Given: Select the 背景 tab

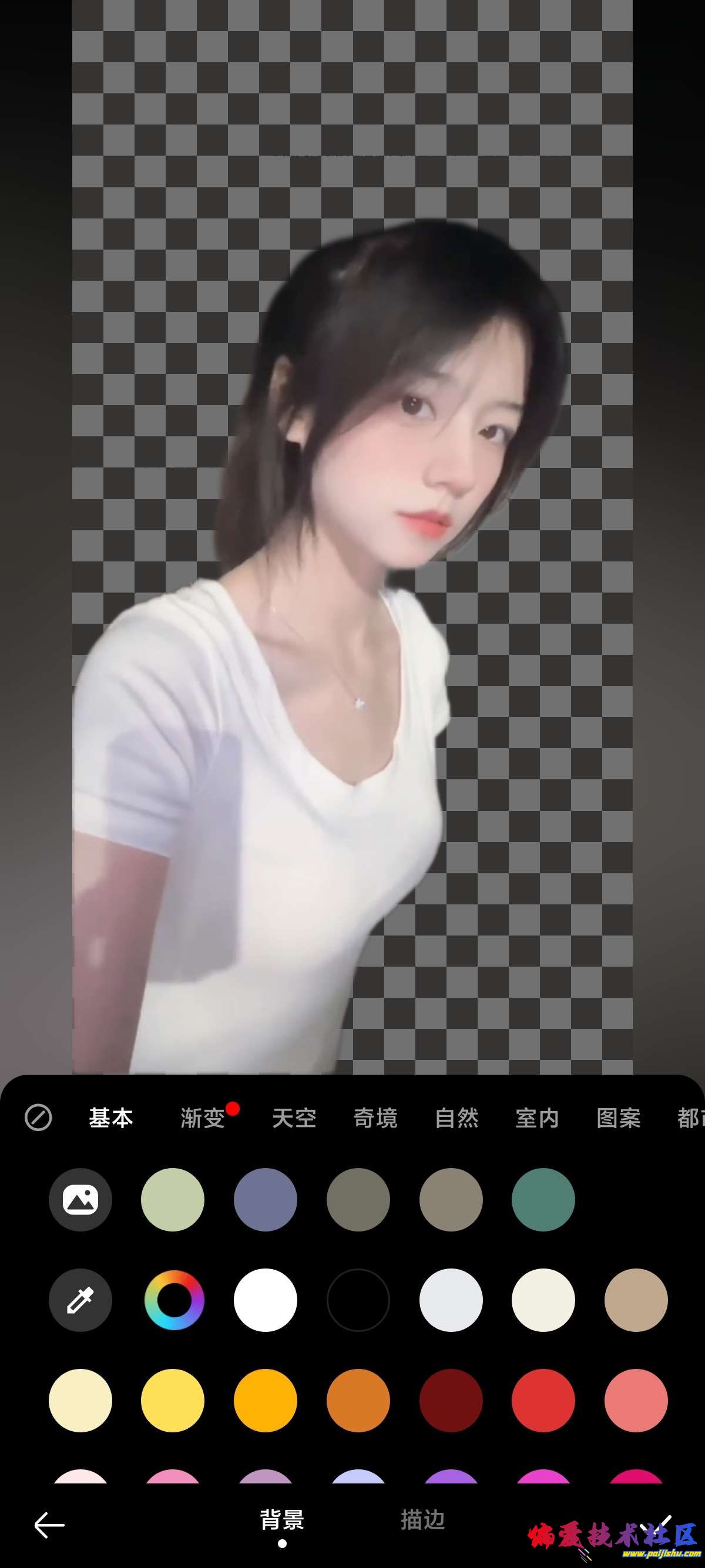Looking at the screenshot, I should point(282,1520).
